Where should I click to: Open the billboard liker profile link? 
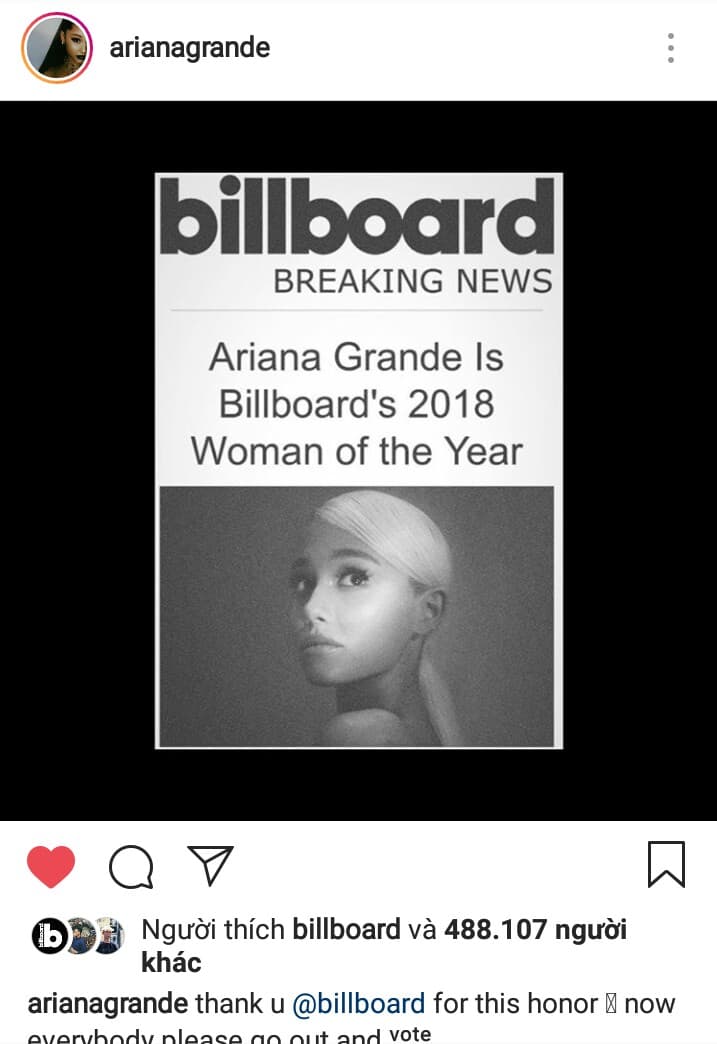(x=346, y=930)
